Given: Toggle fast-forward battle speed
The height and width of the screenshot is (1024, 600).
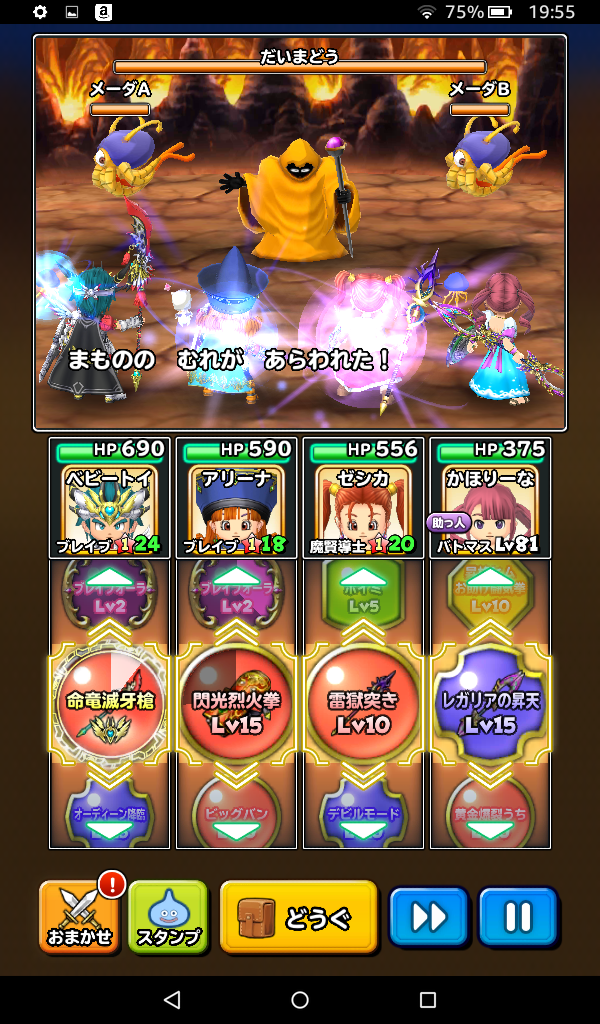Looking at the screenshot, I should 428,915.
